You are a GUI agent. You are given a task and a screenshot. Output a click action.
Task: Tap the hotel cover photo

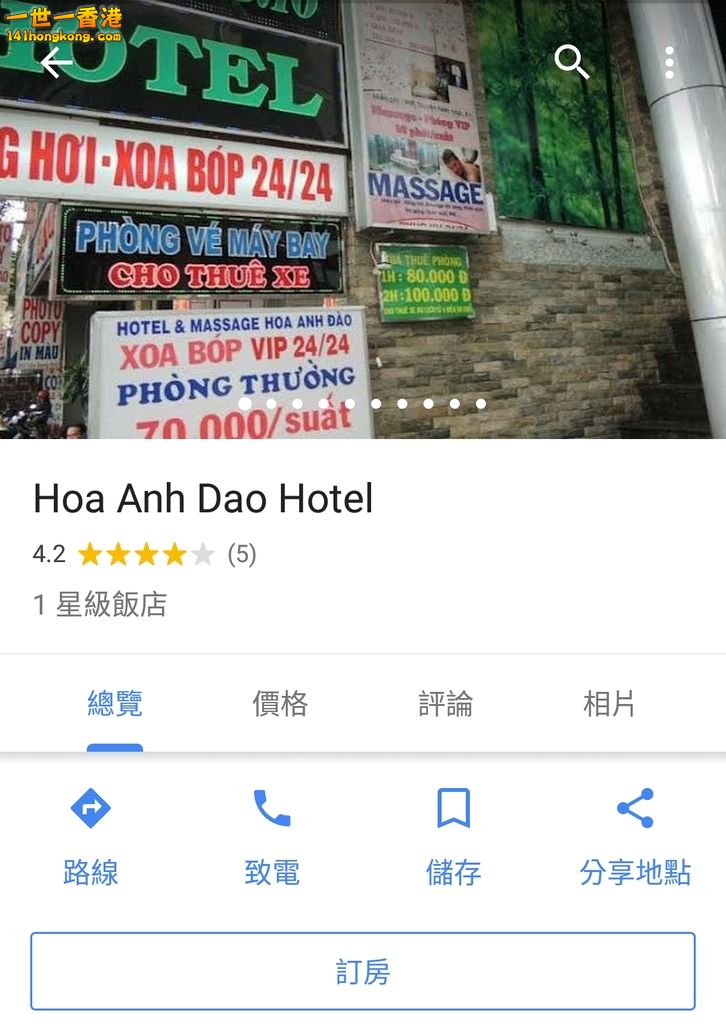click(x=363, y=220)
